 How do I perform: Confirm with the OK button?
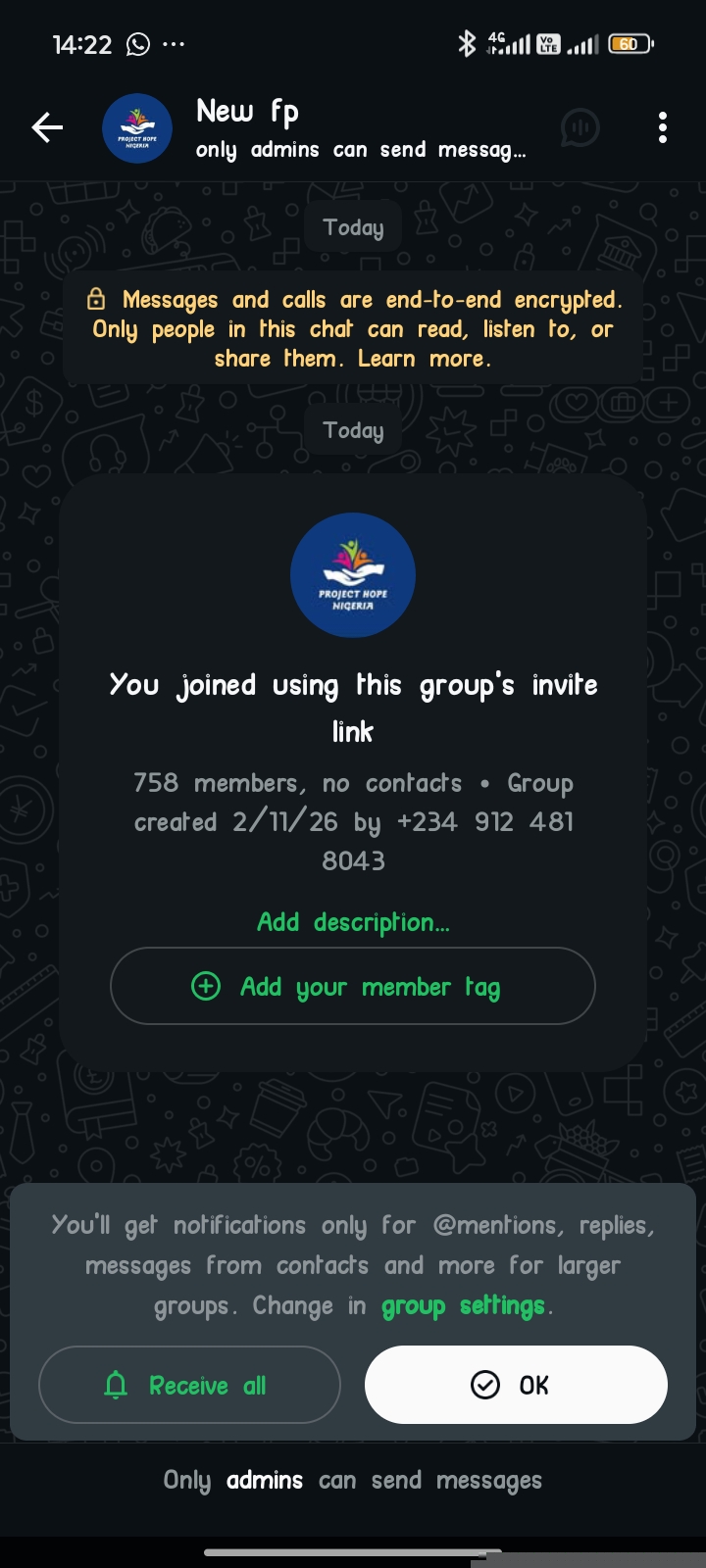tap(516, 1385)
